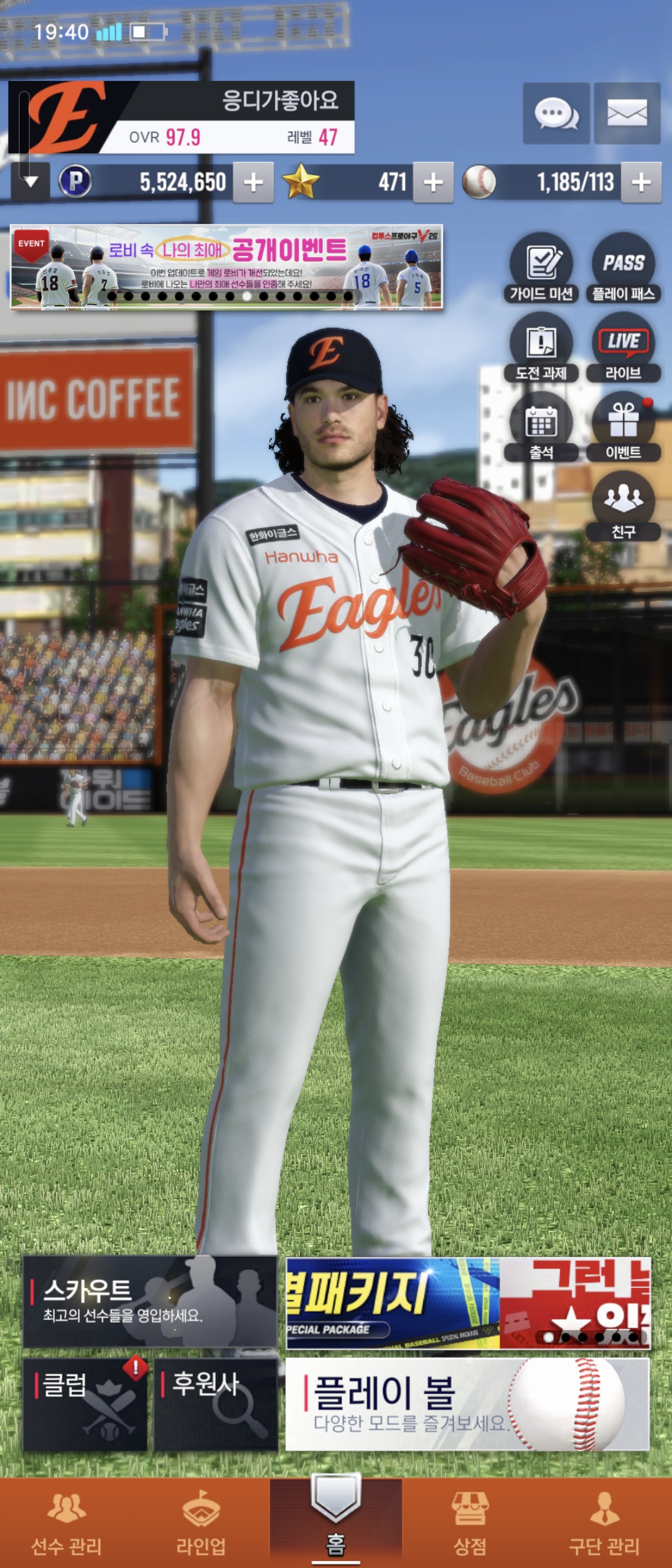
Task: Switch to the 라인업 lineup tab
Action: click(201, 1523)
